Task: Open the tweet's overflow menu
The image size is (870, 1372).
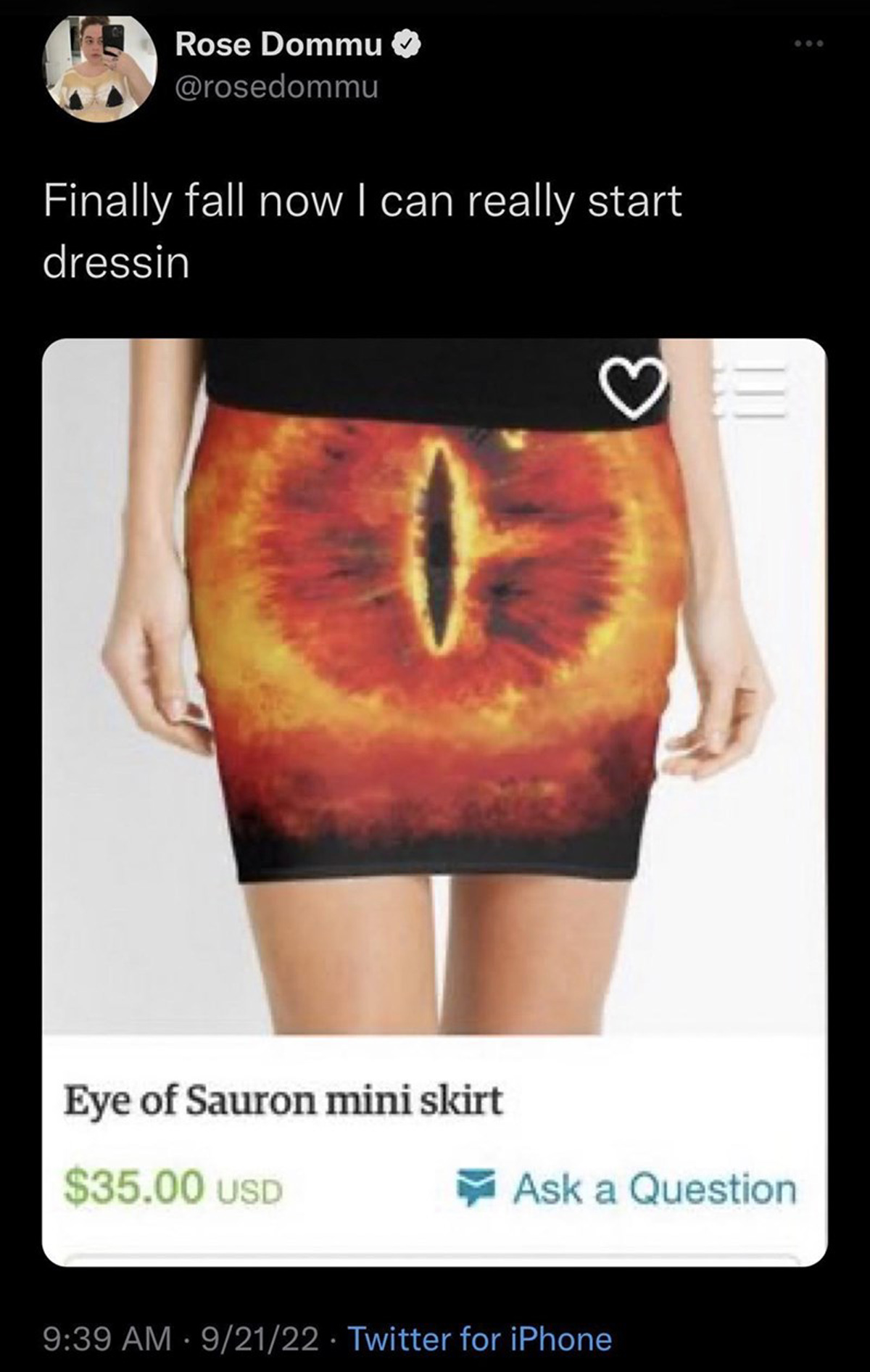Action: 808,45
